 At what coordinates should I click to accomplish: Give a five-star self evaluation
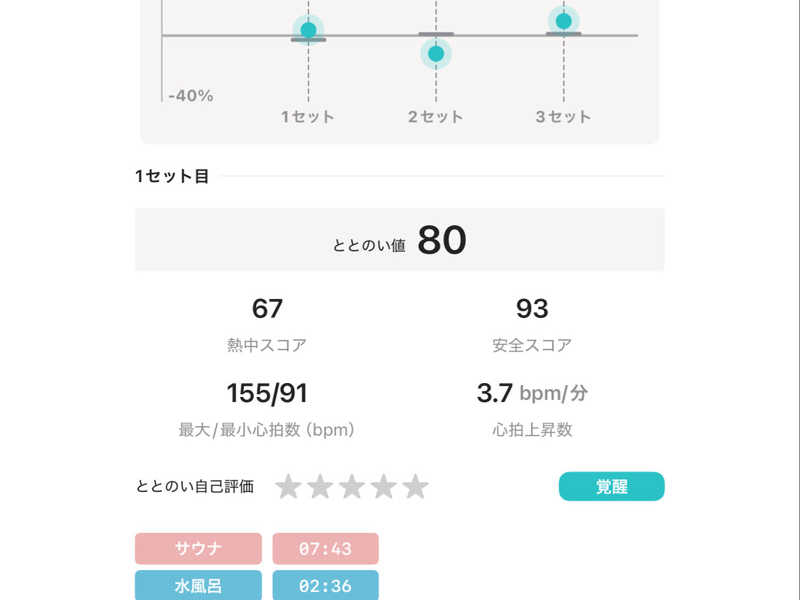415,486
